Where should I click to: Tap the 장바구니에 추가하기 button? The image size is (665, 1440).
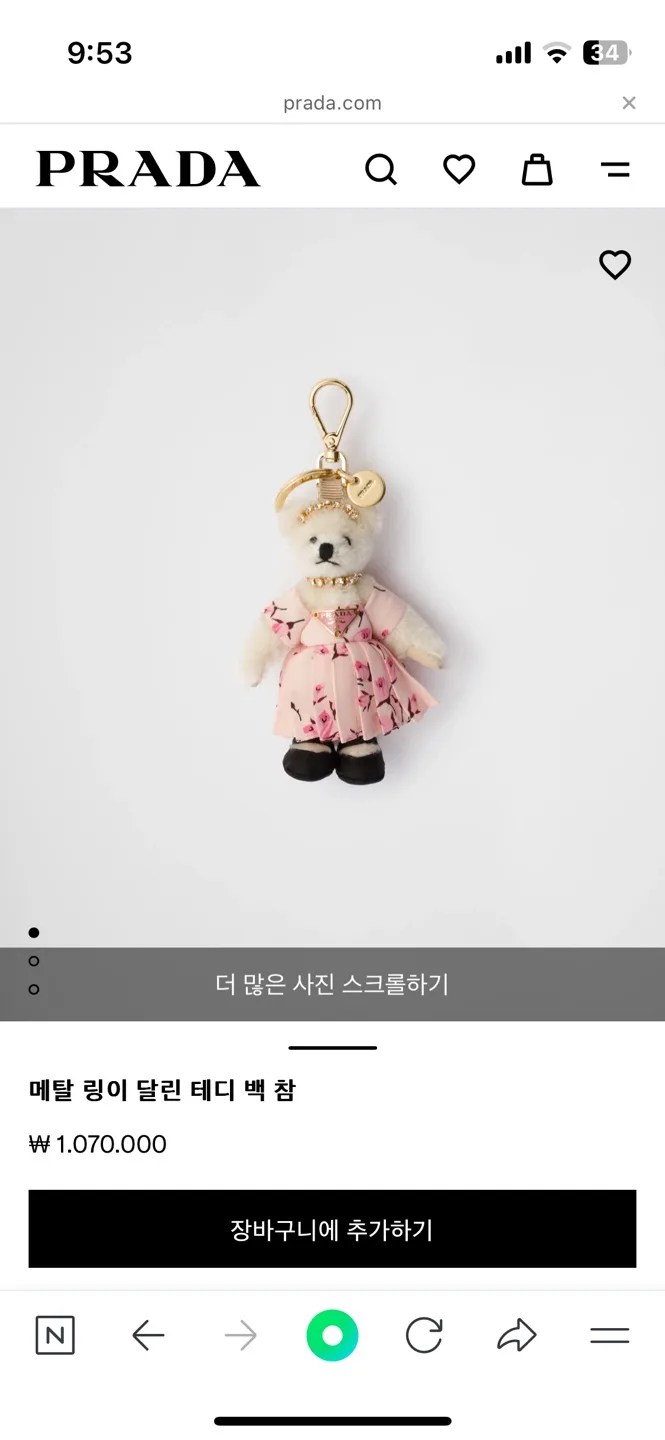(332, 1229)
